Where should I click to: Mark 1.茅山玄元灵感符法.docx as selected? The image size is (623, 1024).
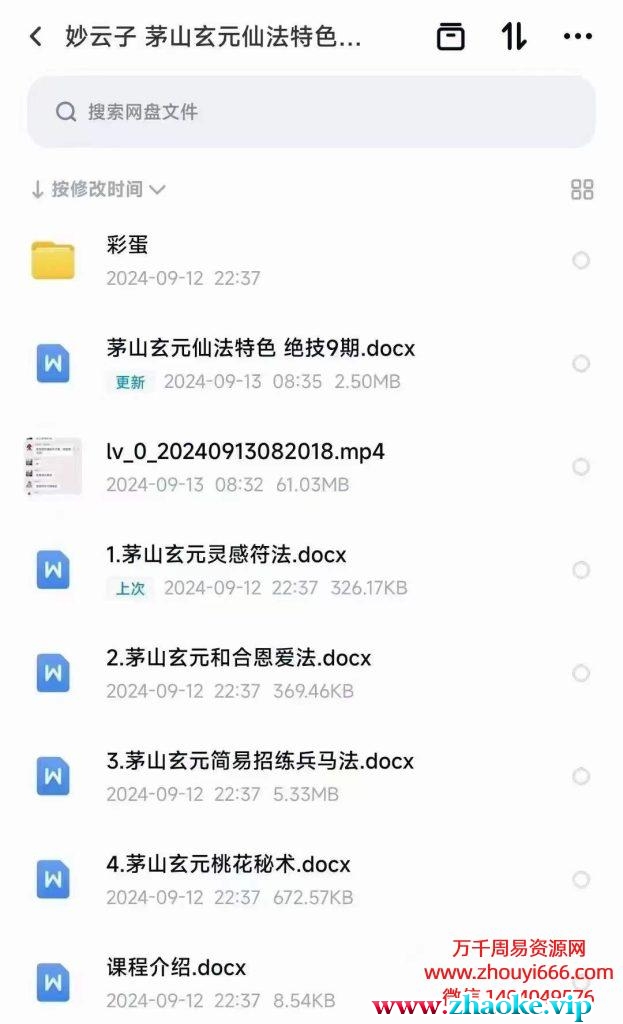pyautogui.click(x=581, y=570)
